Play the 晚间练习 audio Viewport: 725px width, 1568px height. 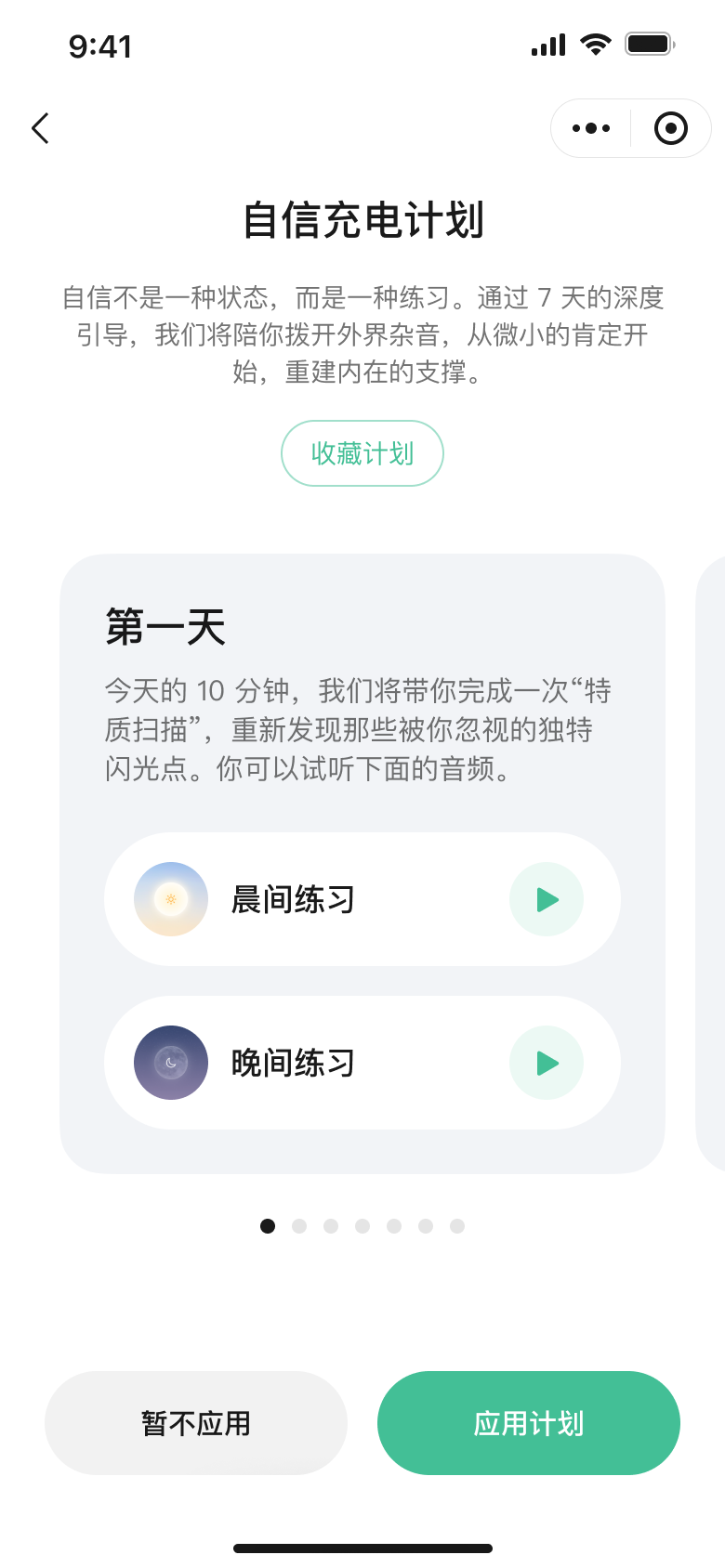[x=547, y=1063]
